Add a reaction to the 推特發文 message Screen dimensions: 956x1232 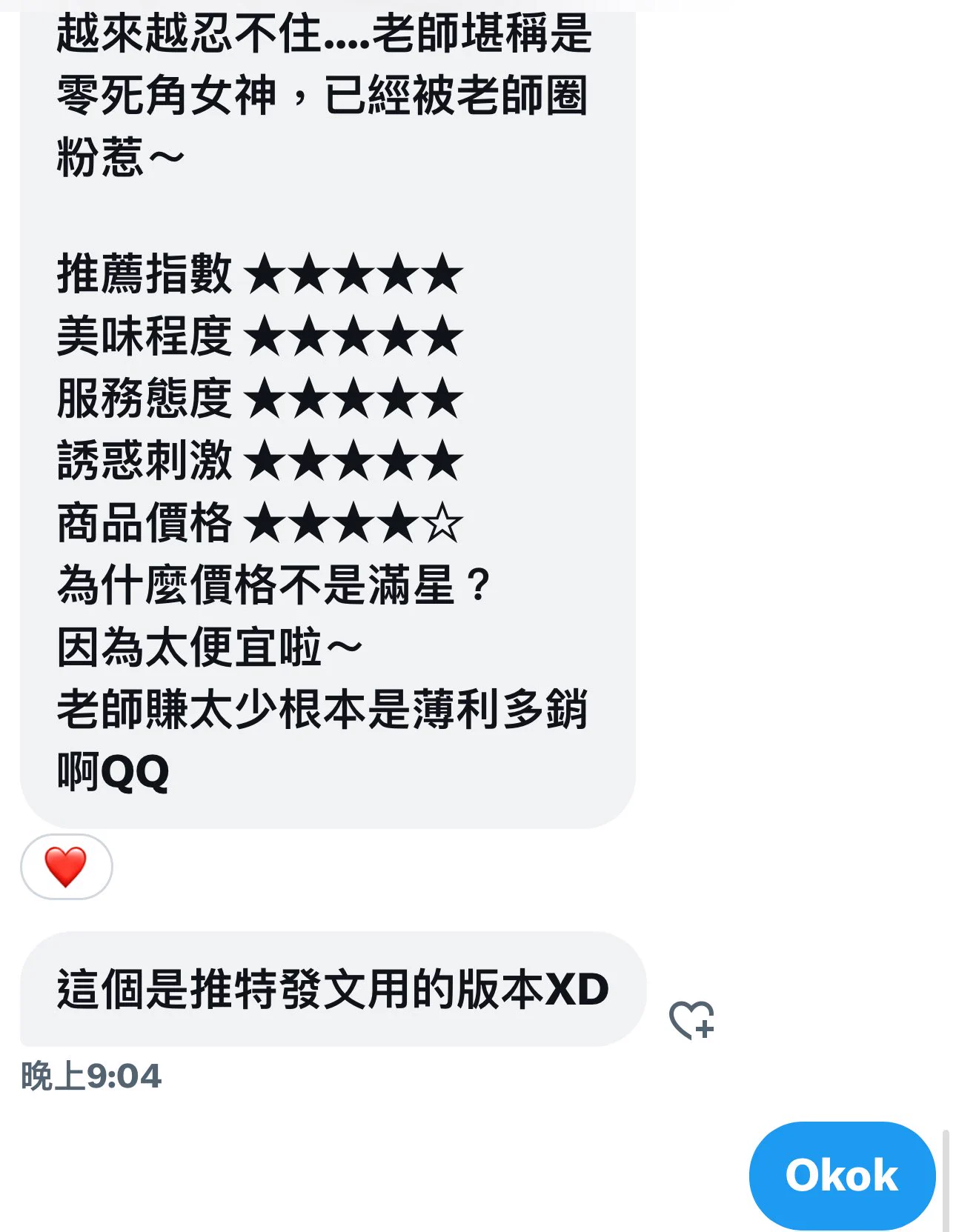[x=691, y=1020]
